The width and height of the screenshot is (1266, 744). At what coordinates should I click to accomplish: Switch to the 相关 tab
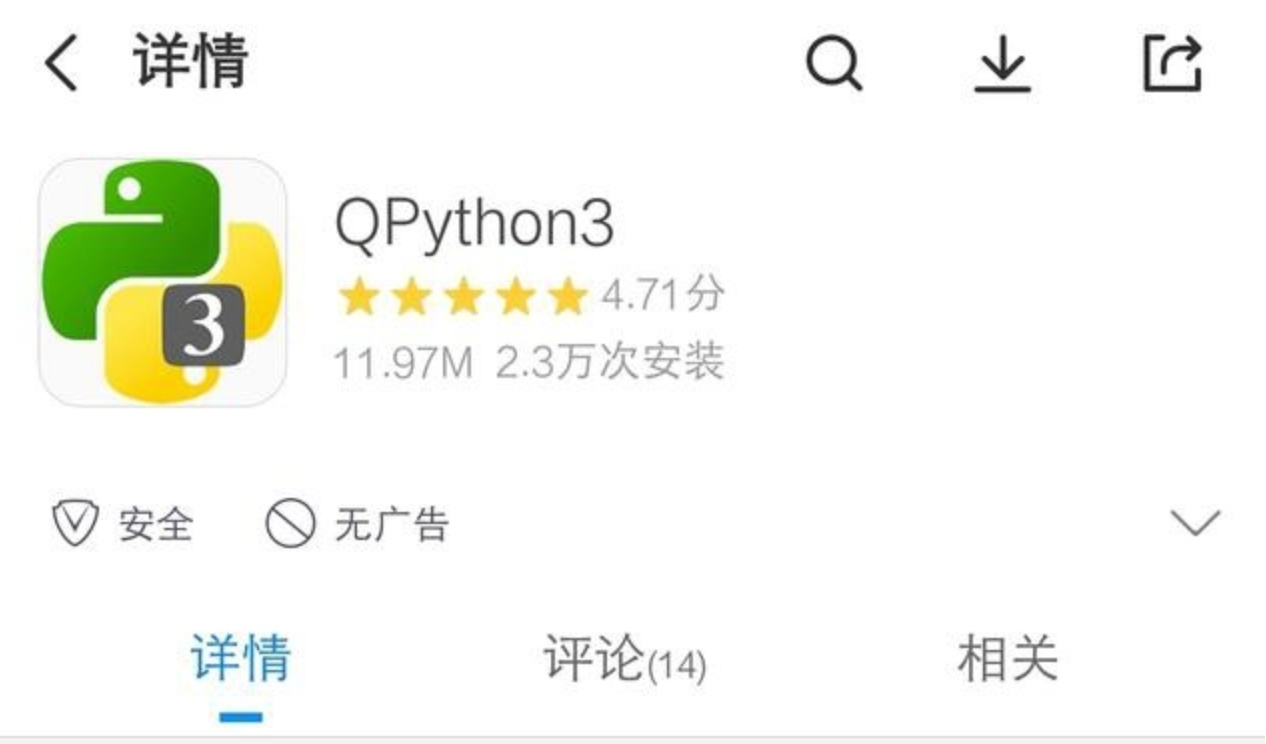pyautogui.click(x=1007, y=660)
